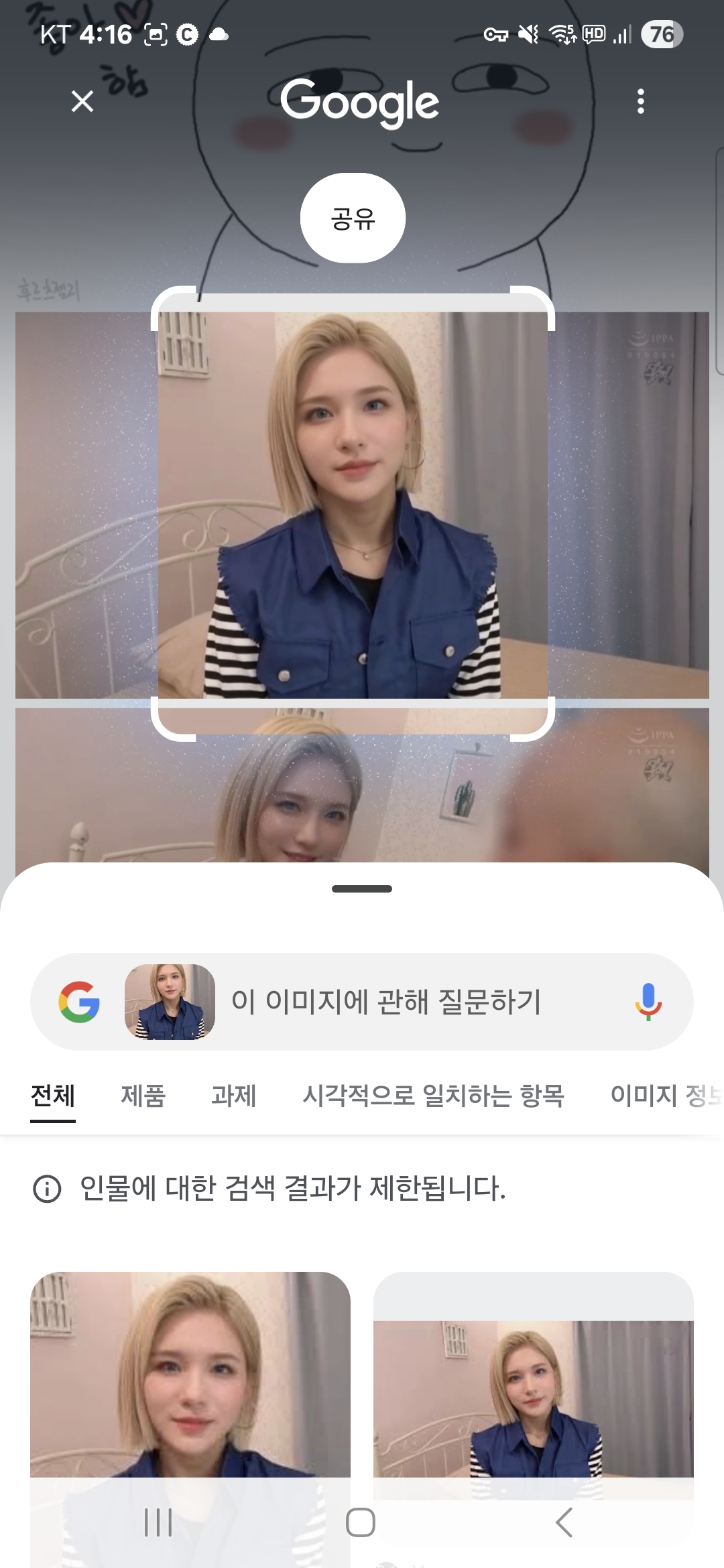724x1568 pixels.
Task: Go back using the navigation bar
Action: click(564, 1522)
